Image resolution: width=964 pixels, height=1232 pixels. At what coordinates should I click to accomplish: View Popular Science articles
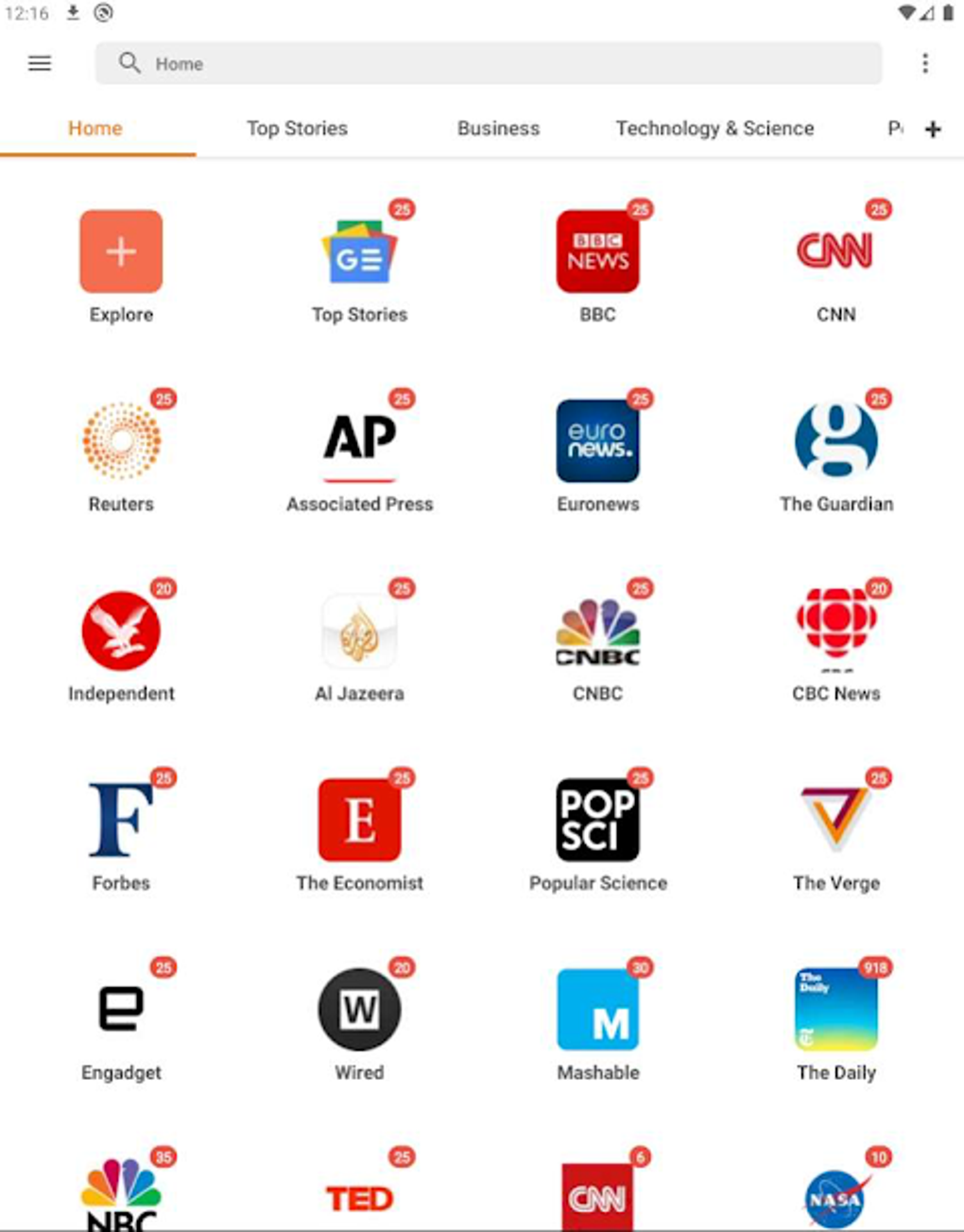pos(597,821)
